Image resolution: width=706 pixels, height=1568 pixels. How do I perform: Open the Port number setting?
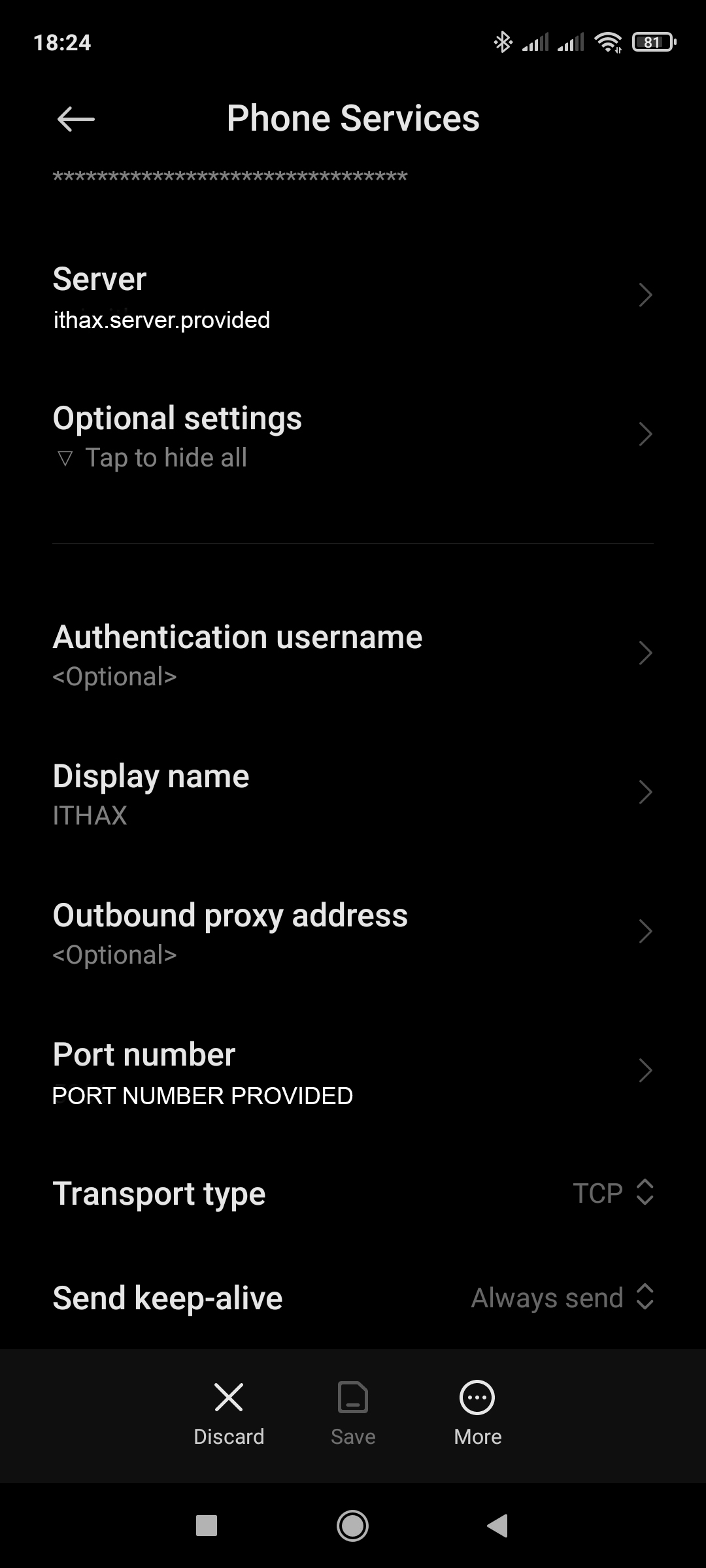tap(353, 1071)
